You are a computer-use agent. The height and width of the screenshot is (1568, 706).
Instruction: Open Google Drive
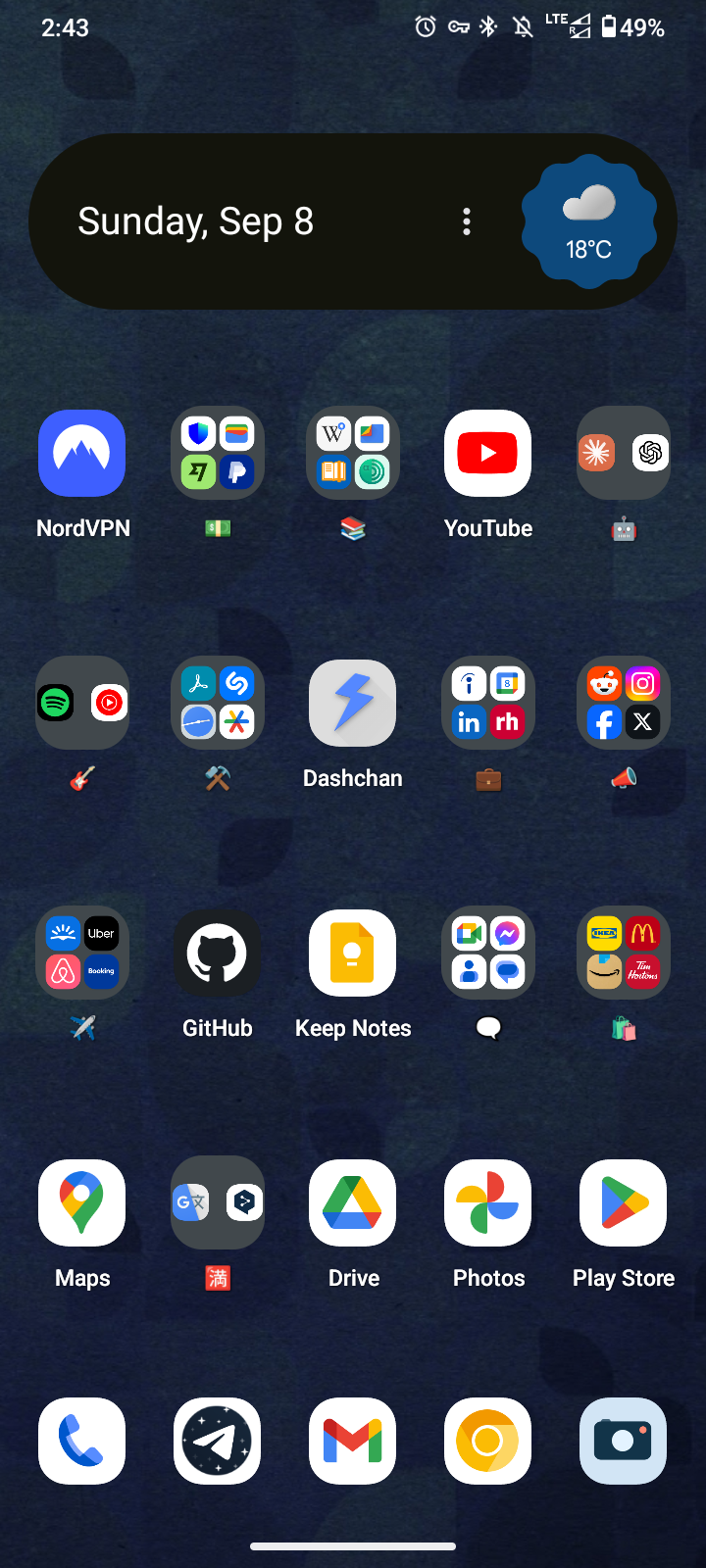[353, 1203]
